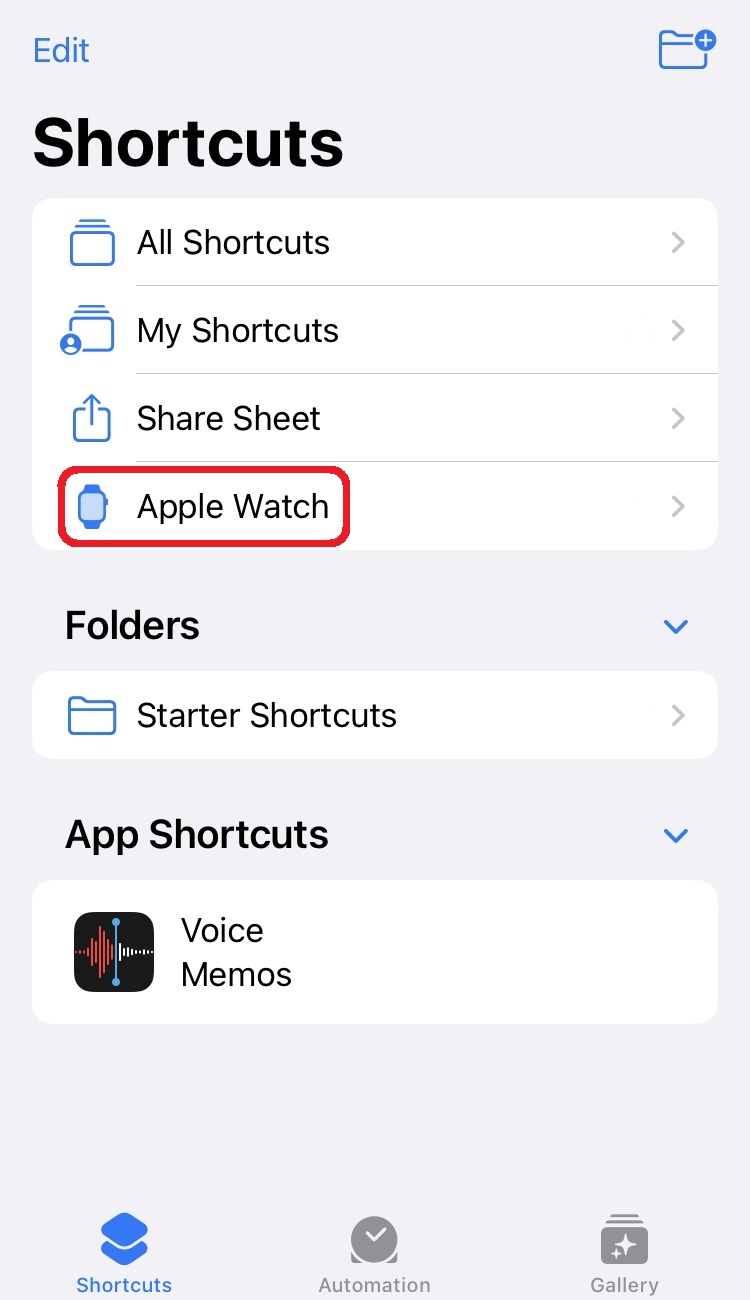Collapse the Folders section
Viewport: 750px width, 1300px height.
tap(676, 627)
